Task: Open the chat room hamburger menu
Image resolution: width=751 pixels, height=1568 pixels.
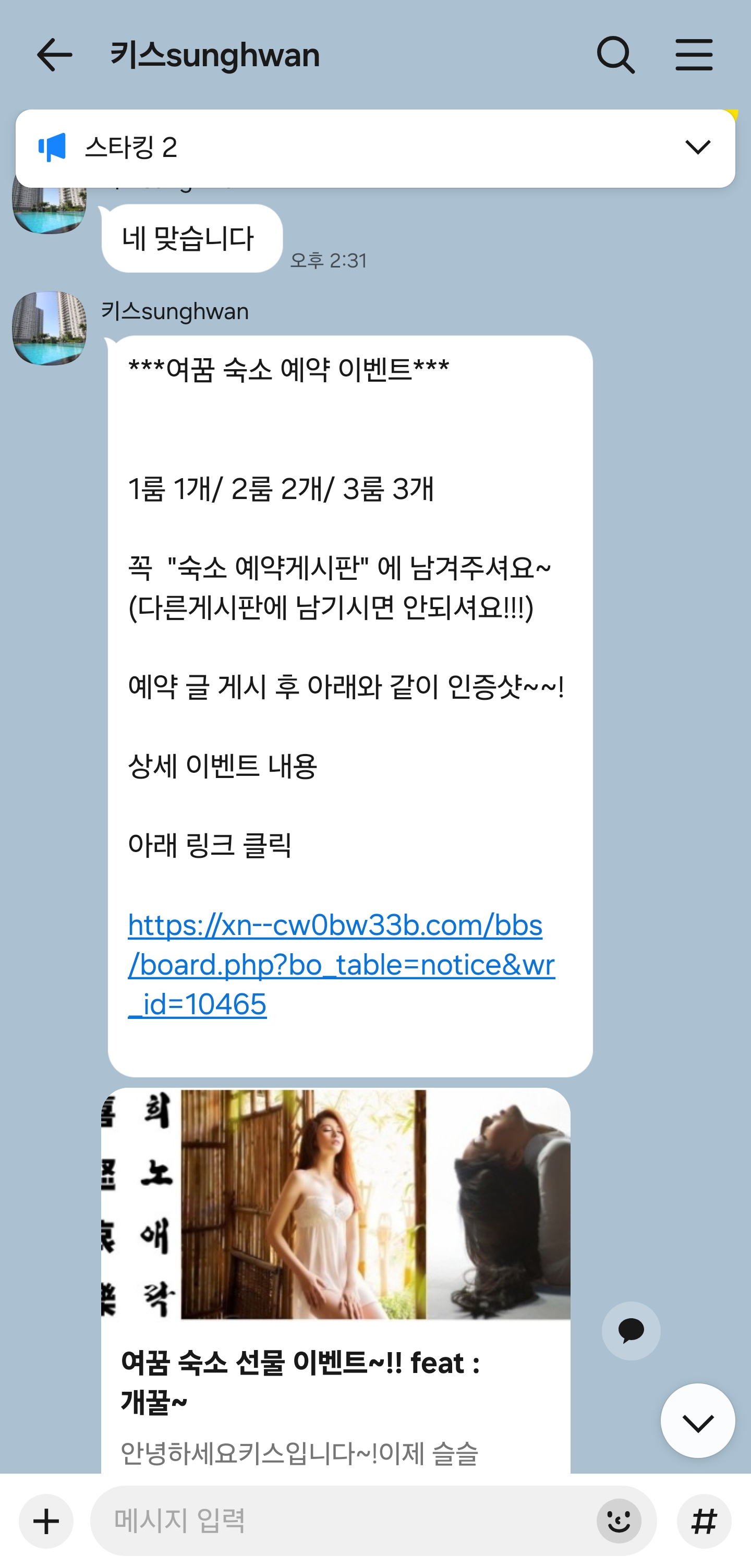Action: 694,55
